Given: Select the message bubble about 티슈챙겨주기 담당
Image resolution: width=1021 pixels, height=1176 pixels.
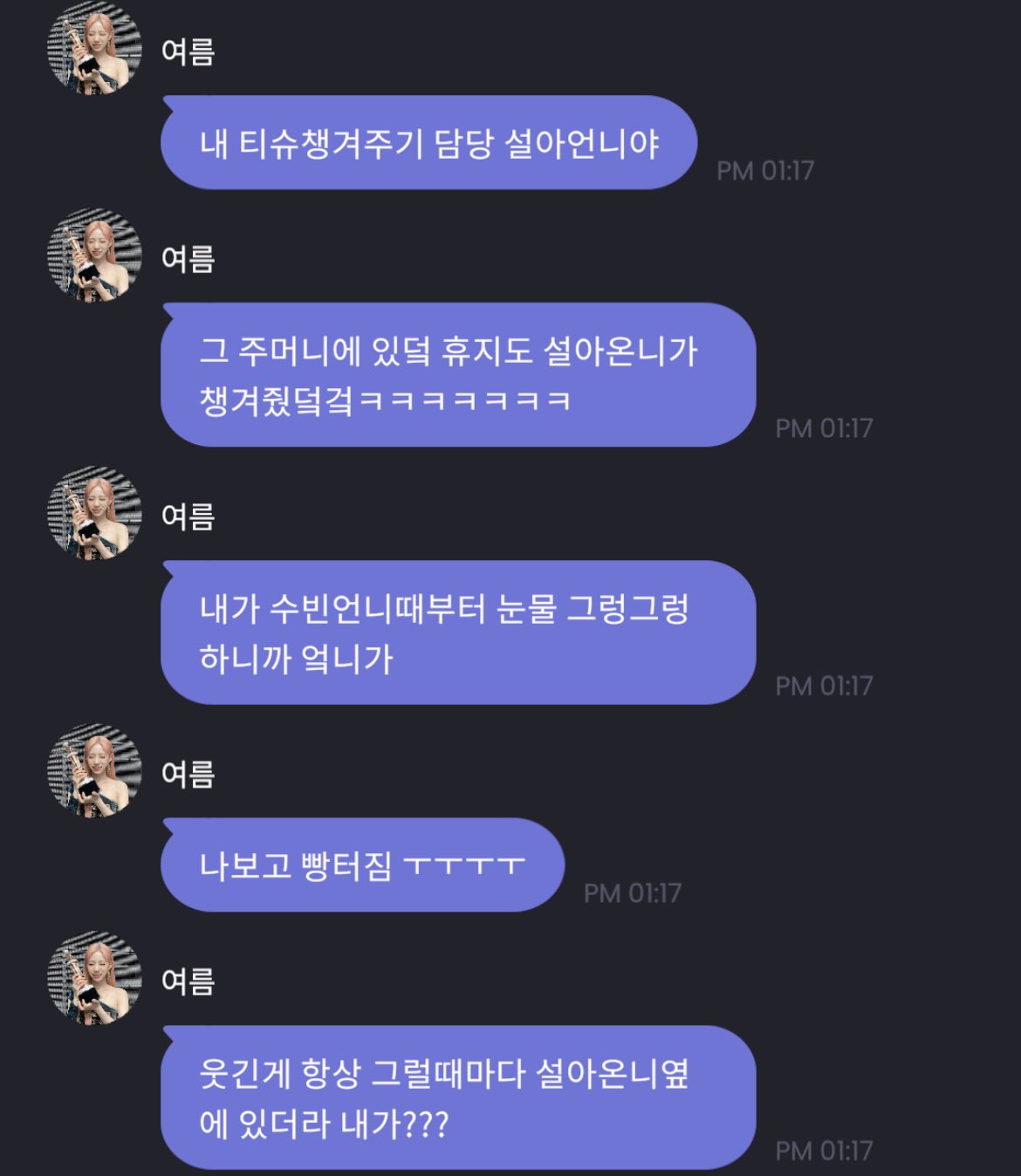Looking at the screenshot, I should click(428, 142).
